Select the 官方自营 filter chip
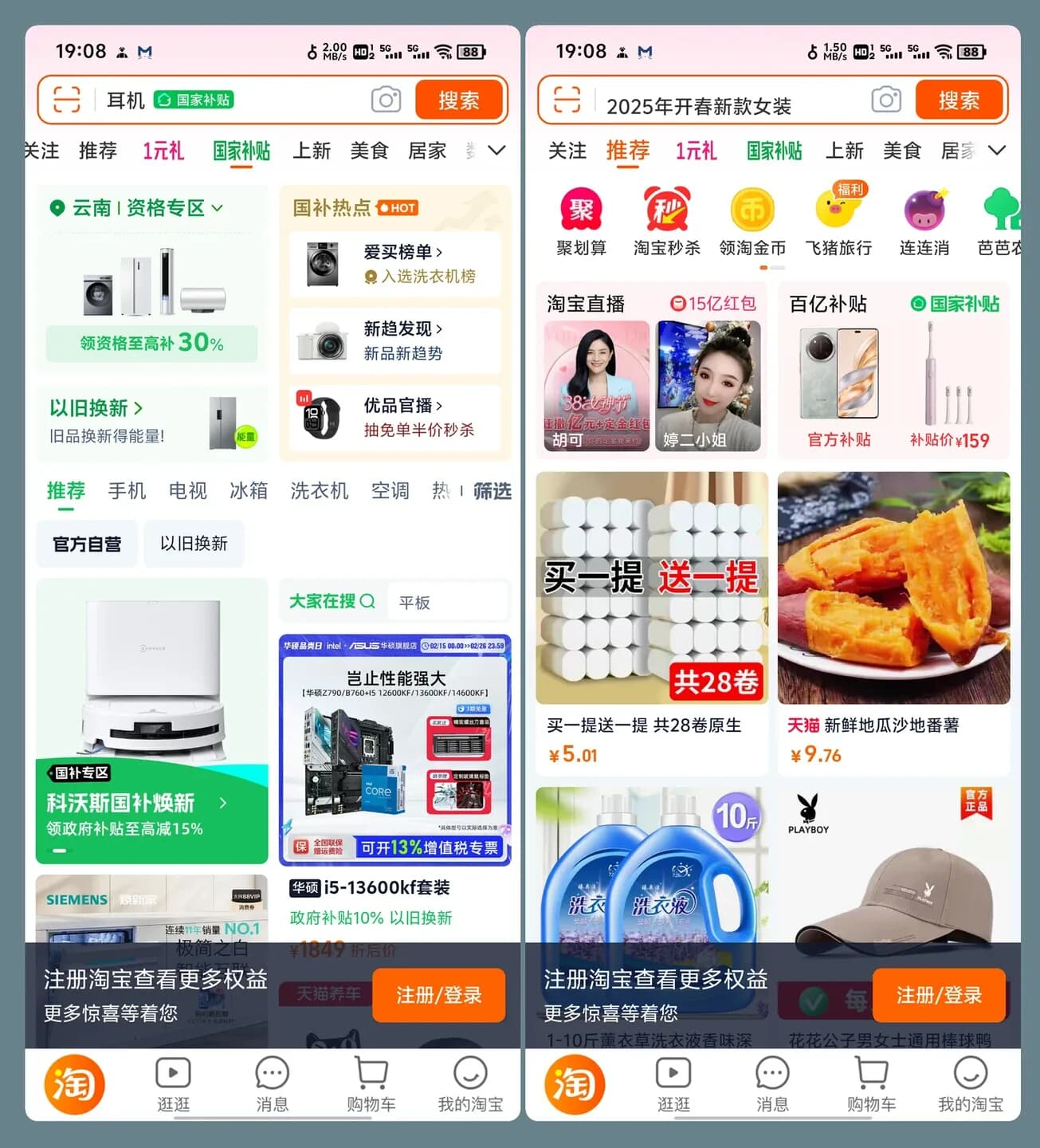The height and width of the screenshot is (1148, 1040). [86, 544]
